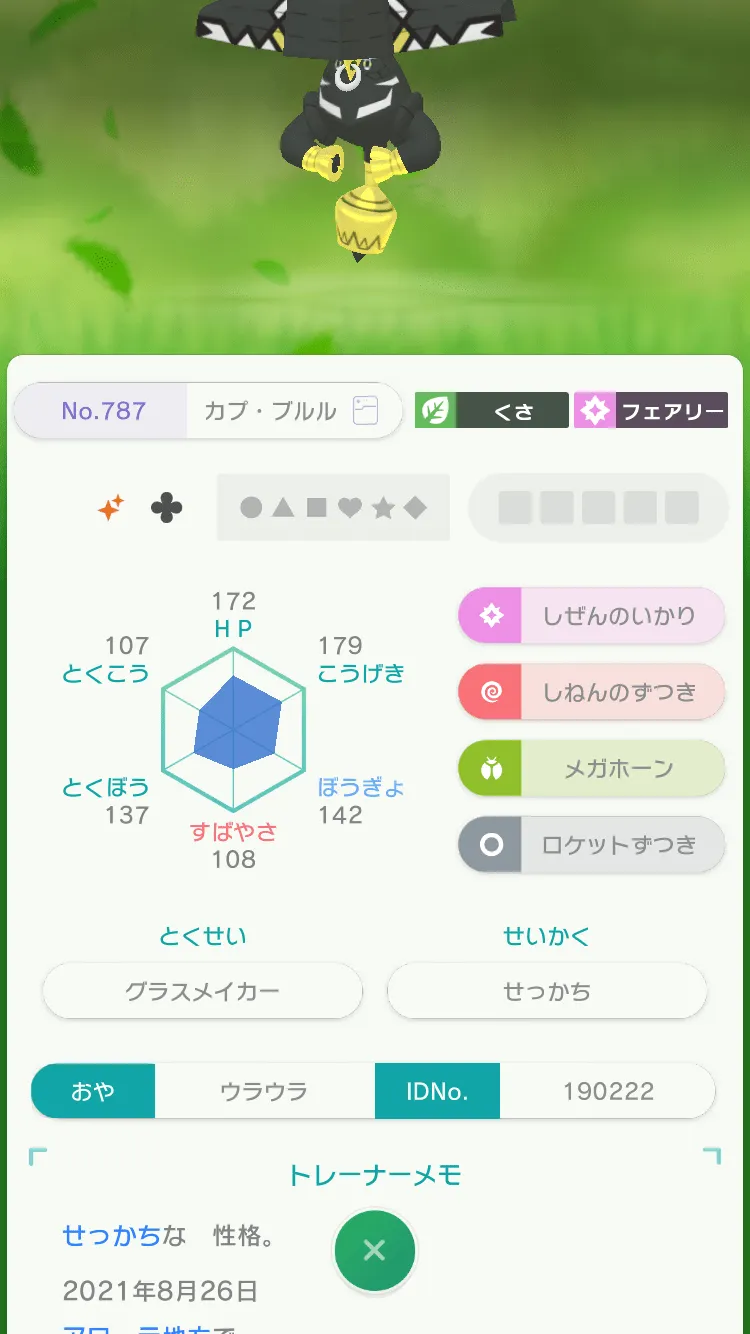The image size is (750, 1334).
Task: Tap the せっかち nature box
Action: point(547,991)
